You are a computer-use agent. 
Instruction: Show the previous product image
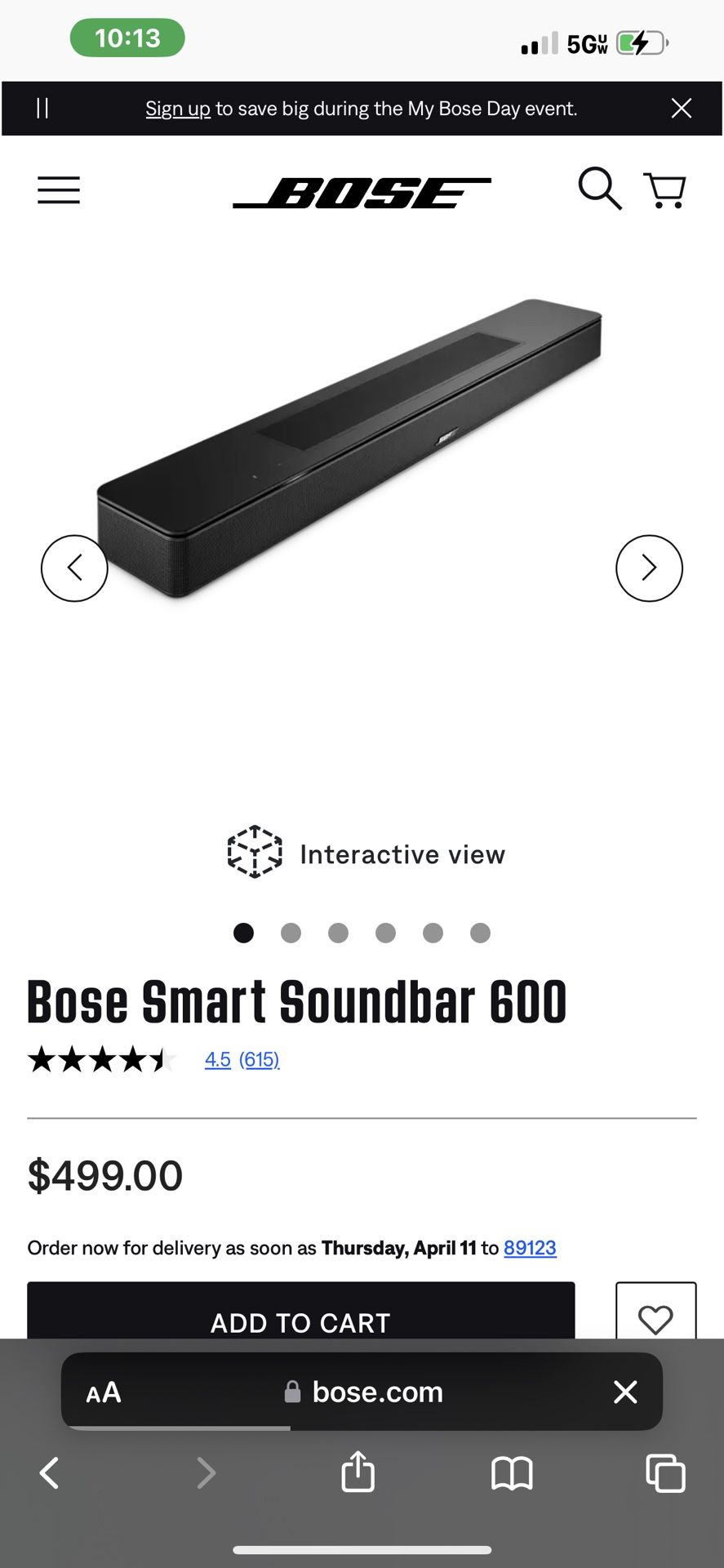(x=74, y=568)
